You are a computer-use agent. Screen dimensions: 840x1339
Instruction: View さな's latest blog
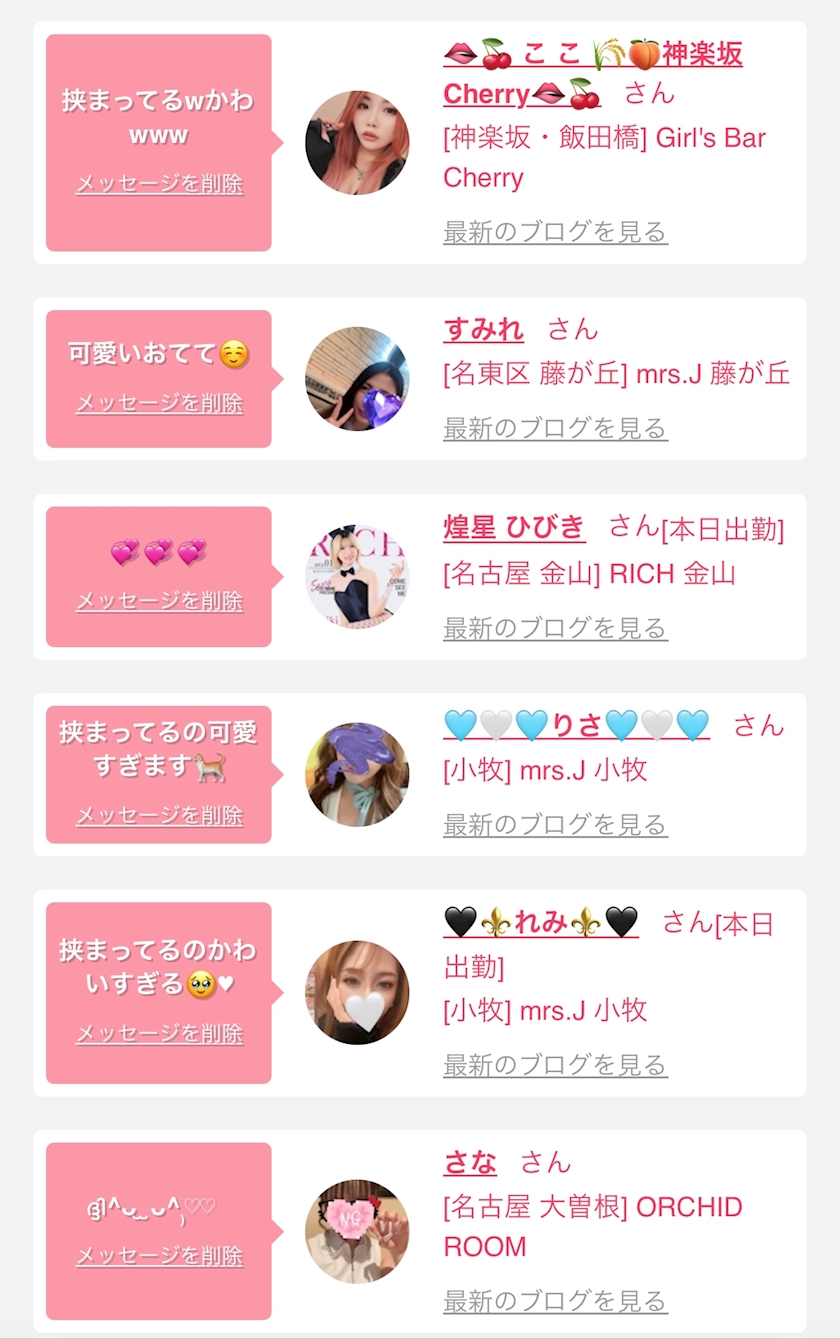point(555,1301)
